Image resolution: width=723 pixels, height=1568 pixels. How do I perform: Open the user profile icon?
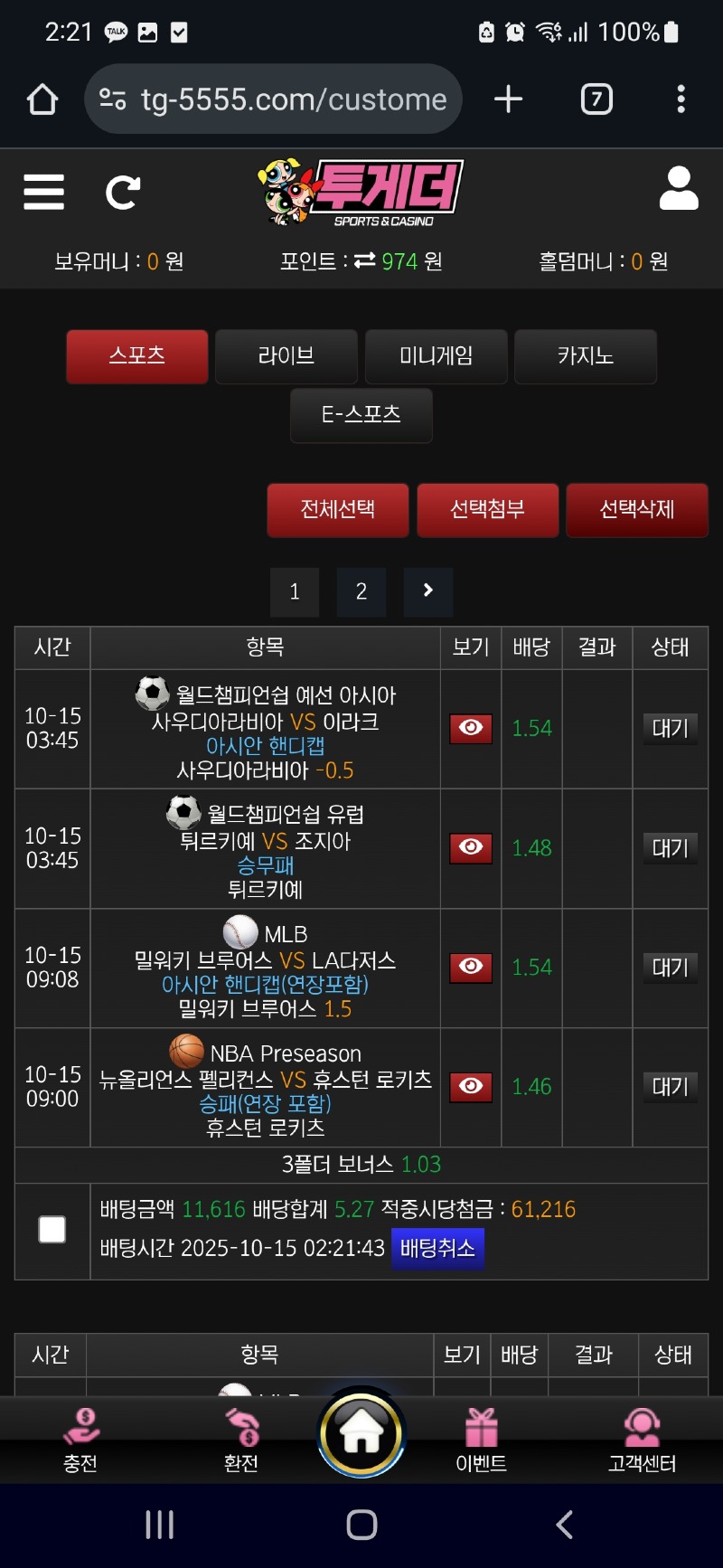click(679, 189)
